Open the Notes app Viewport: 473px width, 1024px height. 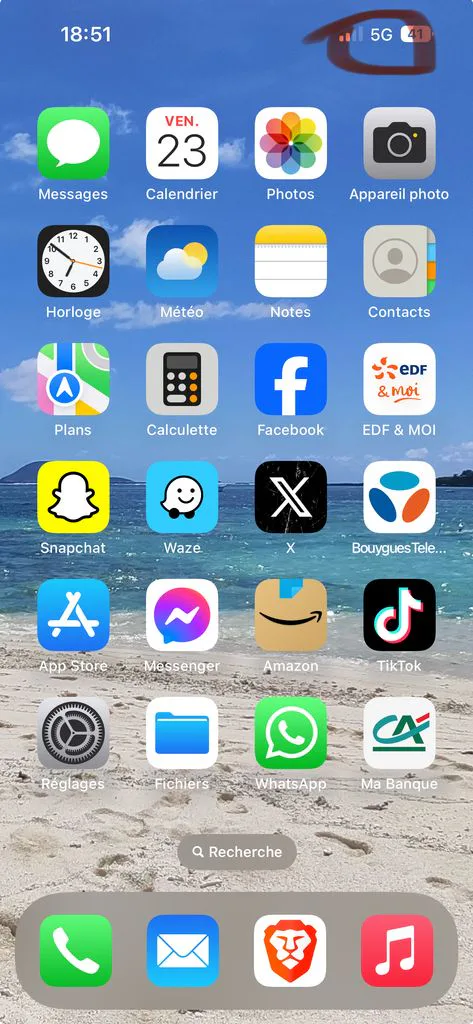291,261
